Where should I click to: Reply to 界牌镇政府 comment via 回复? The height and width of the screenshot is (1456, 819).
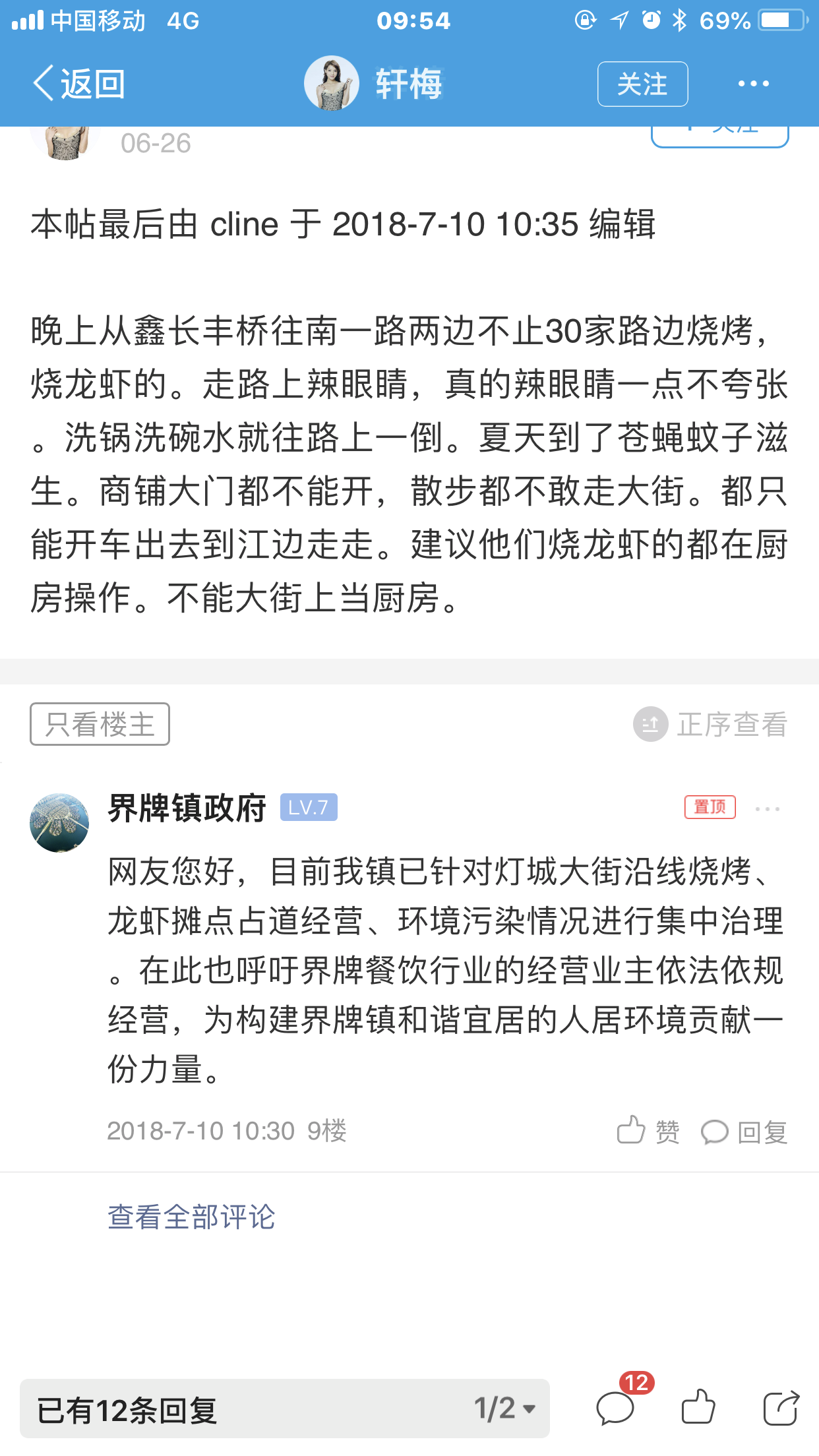tap(744, 1132)
